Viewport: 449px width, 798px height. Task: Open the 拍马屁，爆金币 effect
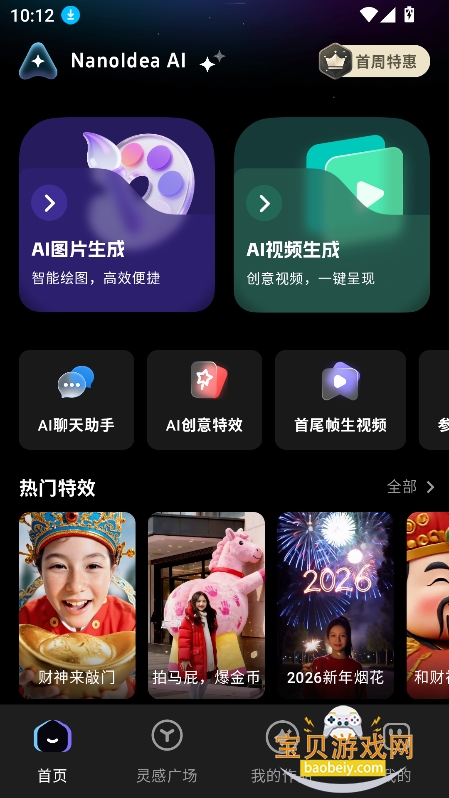pyautogui.click(x=206, y=605)
